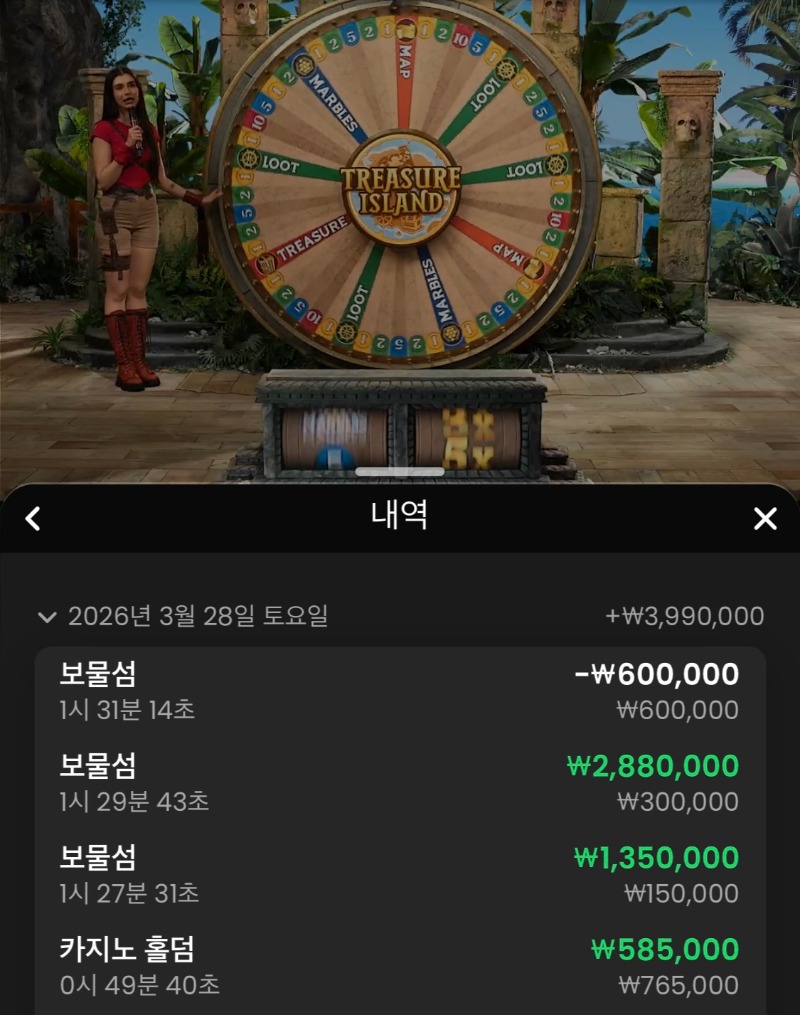Screen dimensions: 800x1015
Task: Open the 보물섬 entry with ₩1,350,000 win
Action: [x=400, y=875]
